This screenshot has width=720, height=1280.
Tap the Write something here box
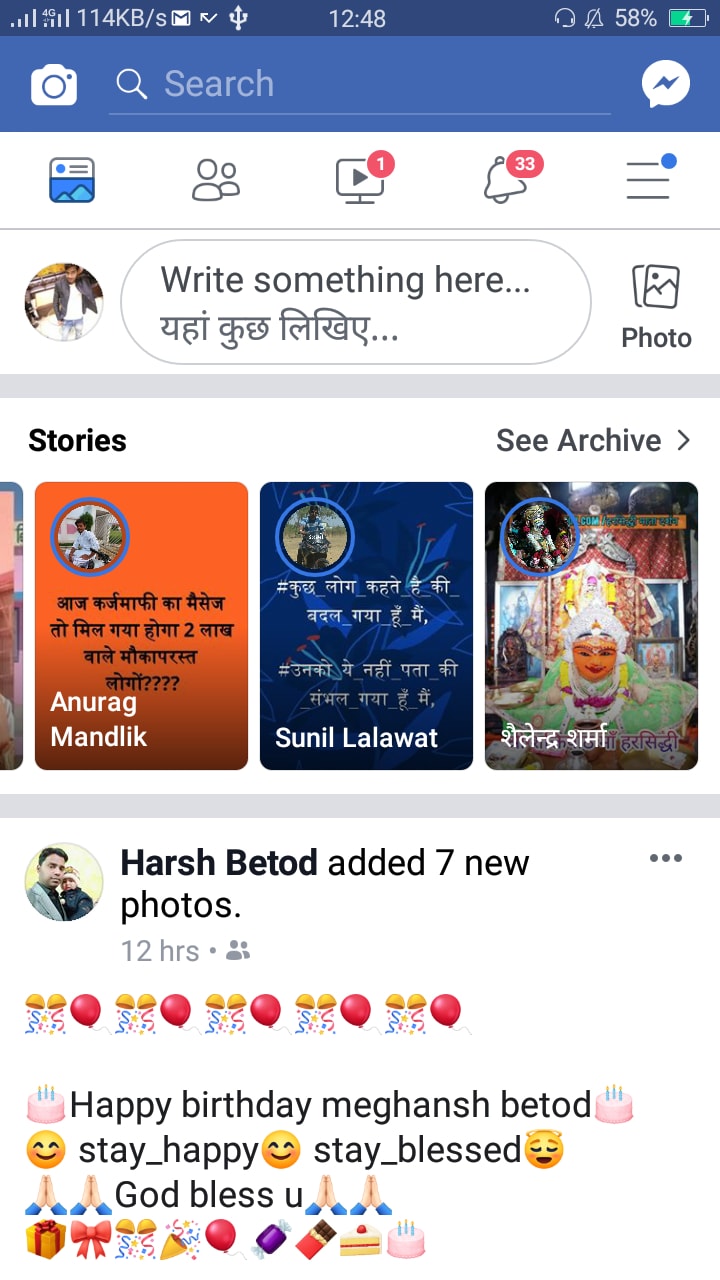click(x=355, y=302)
